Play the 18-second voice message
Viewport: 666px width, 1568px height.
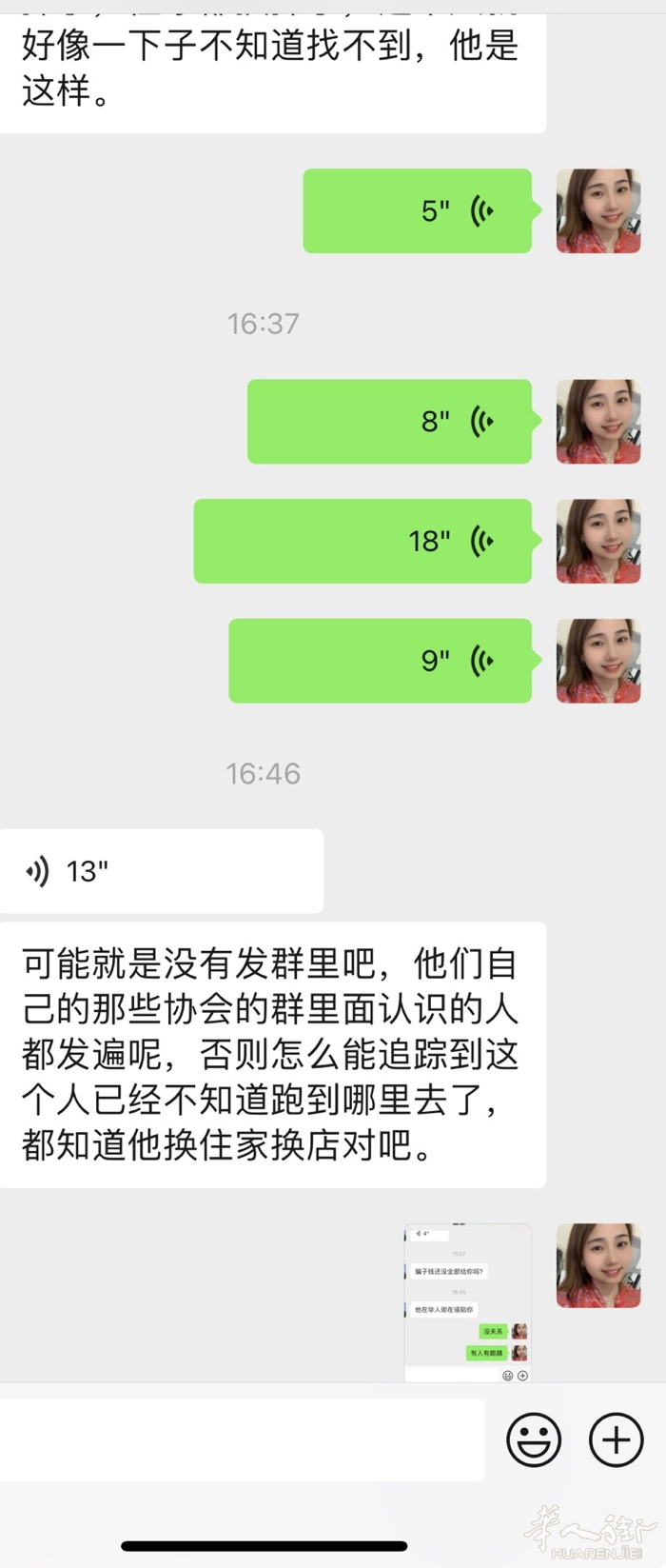(362, 541)
